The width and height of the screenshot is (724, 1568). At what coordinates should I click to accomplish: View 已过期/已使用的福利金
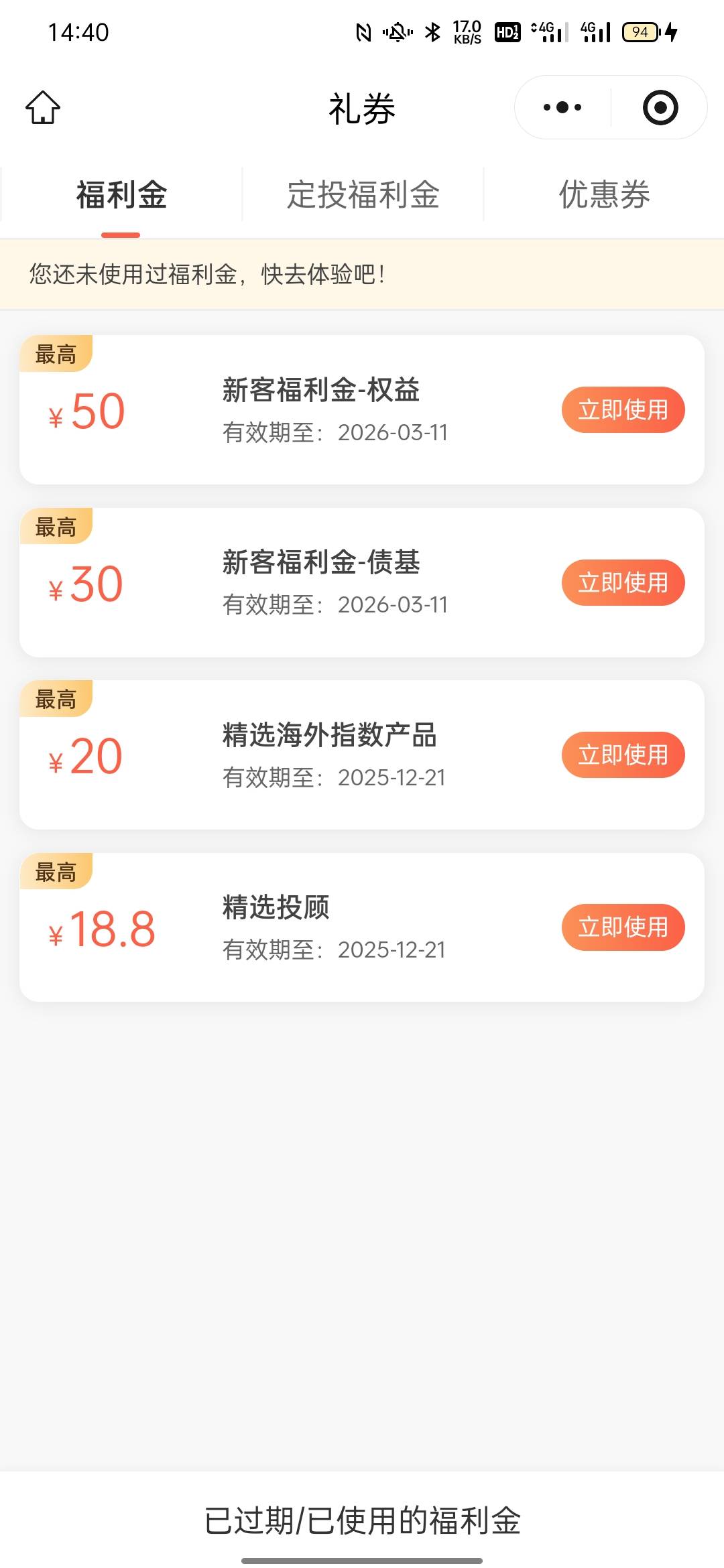click(362, 1520)
